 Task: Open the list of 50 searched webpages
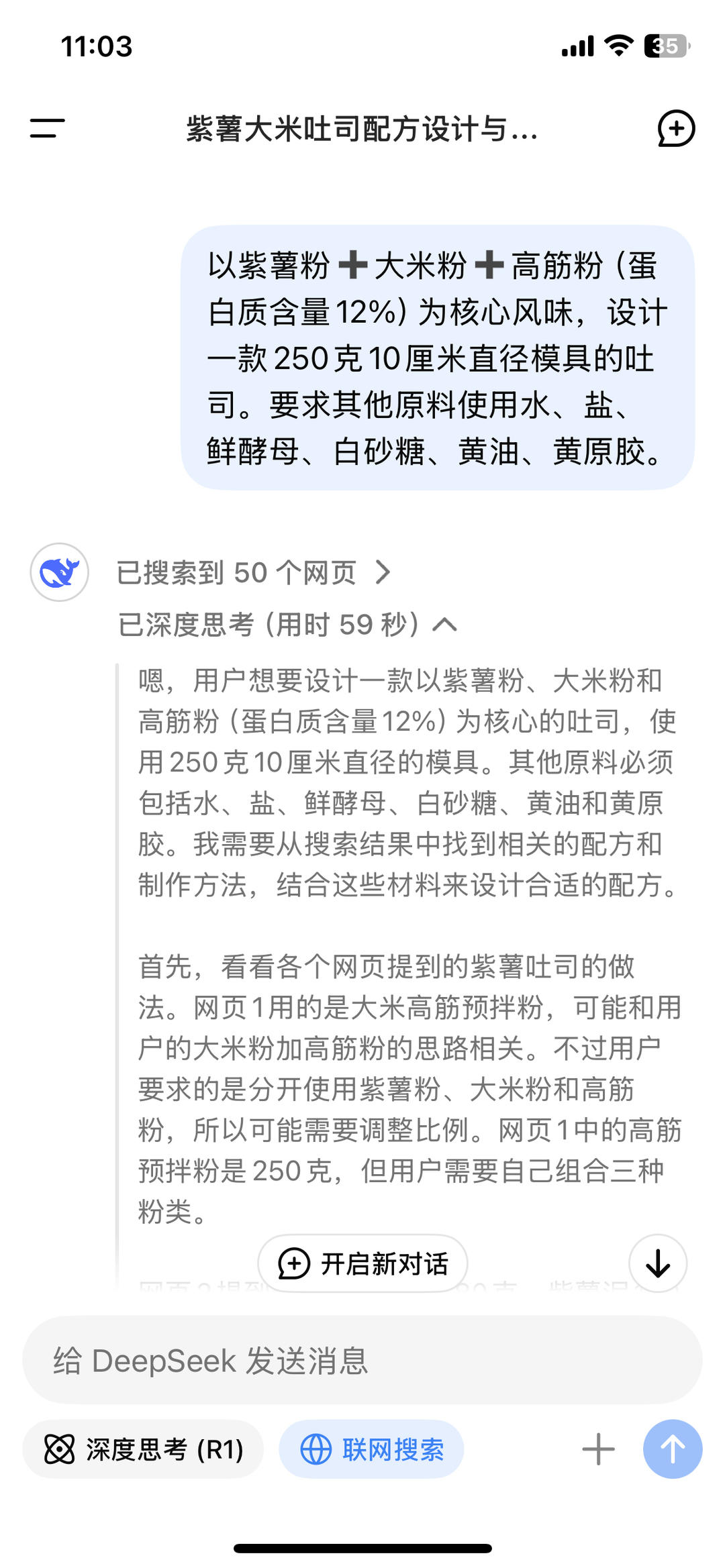point(252,572)
